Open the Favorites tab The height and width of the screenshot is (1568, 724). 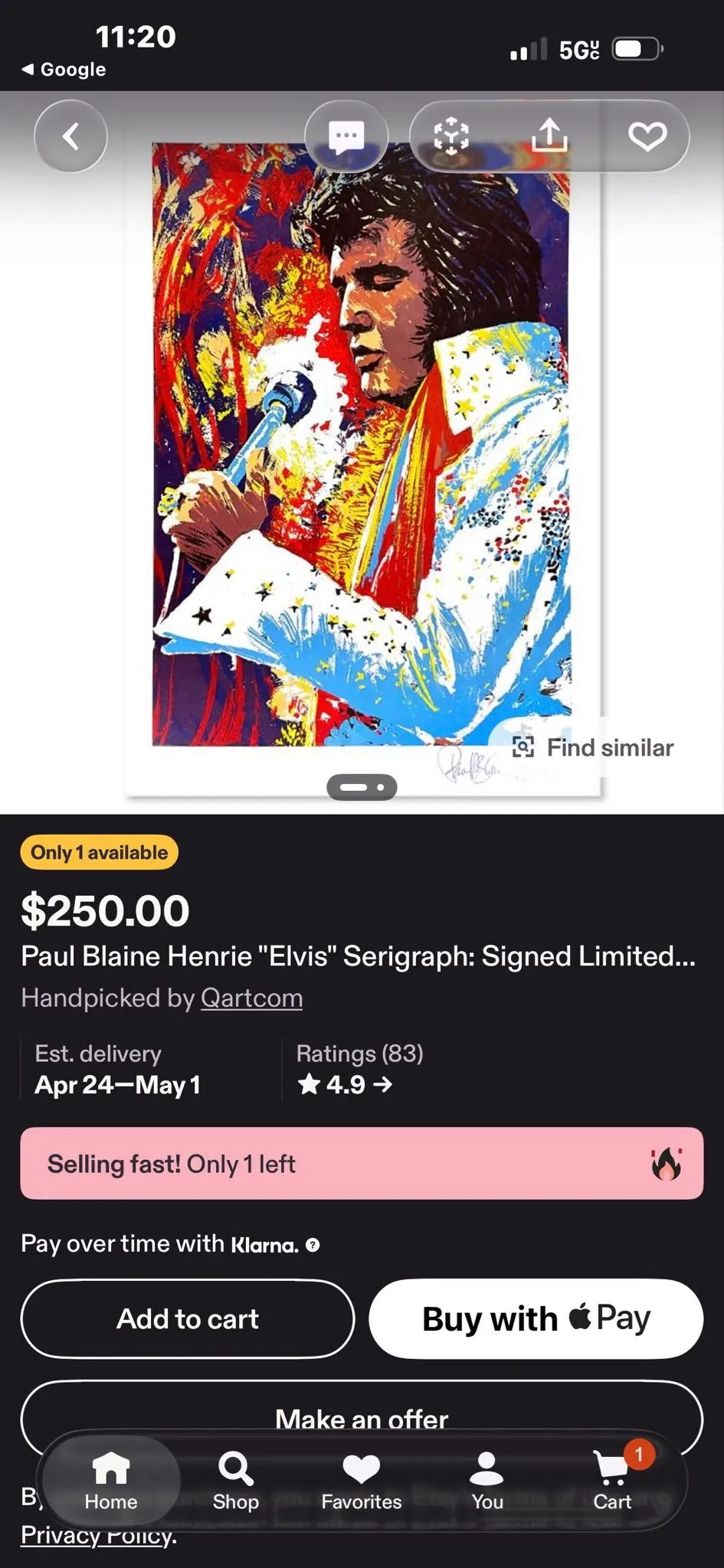[x=362, y=1481]
